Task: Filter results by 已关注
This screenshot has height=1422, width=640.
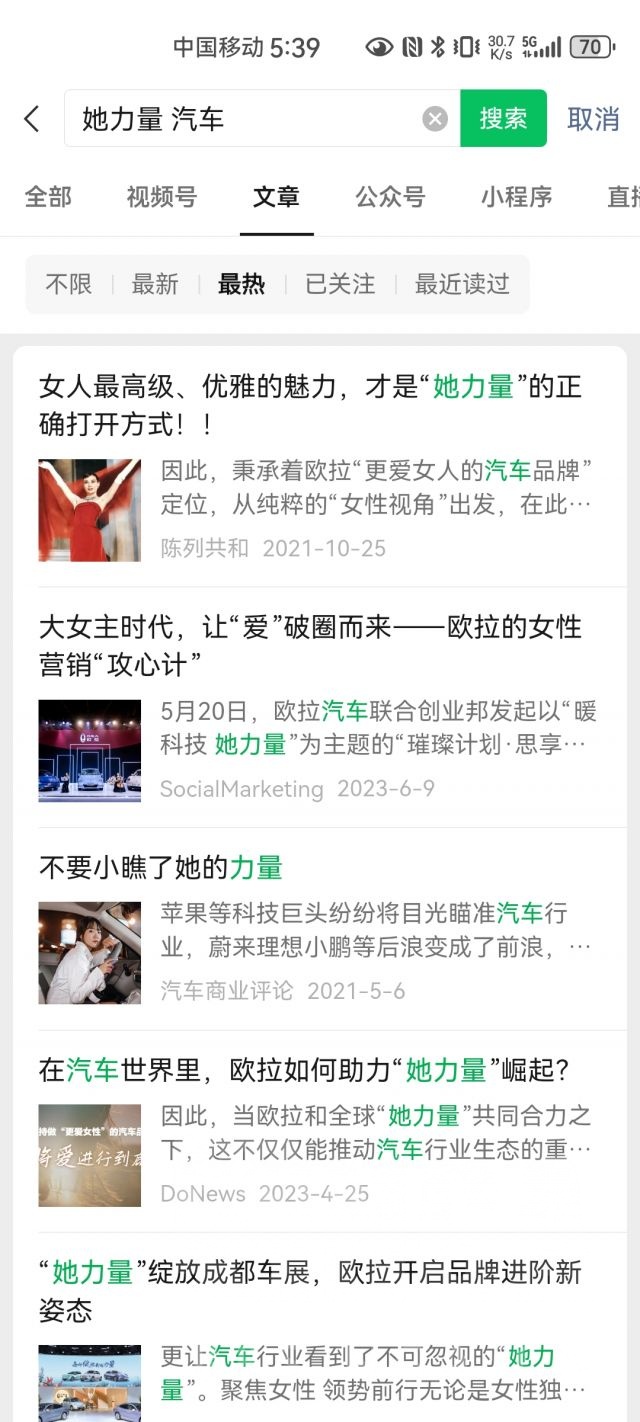Action: 340,284
